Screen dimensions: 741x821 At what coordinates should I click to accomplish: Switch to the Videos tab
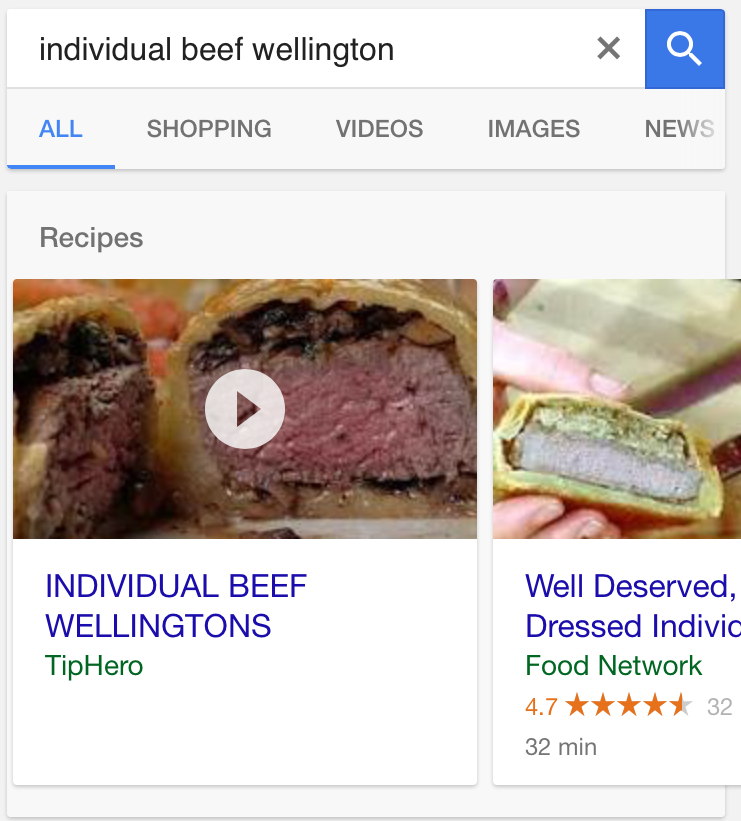379,129
